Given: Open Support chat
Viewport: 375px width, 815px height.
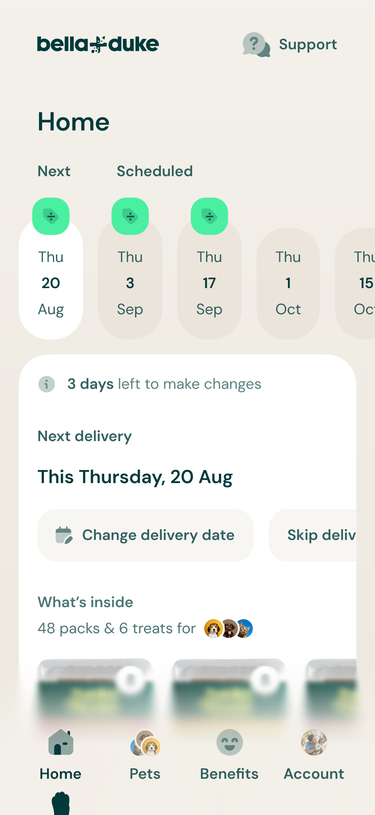Looking at the screenshot, I should pyautogui.click(x=290, y=45).
